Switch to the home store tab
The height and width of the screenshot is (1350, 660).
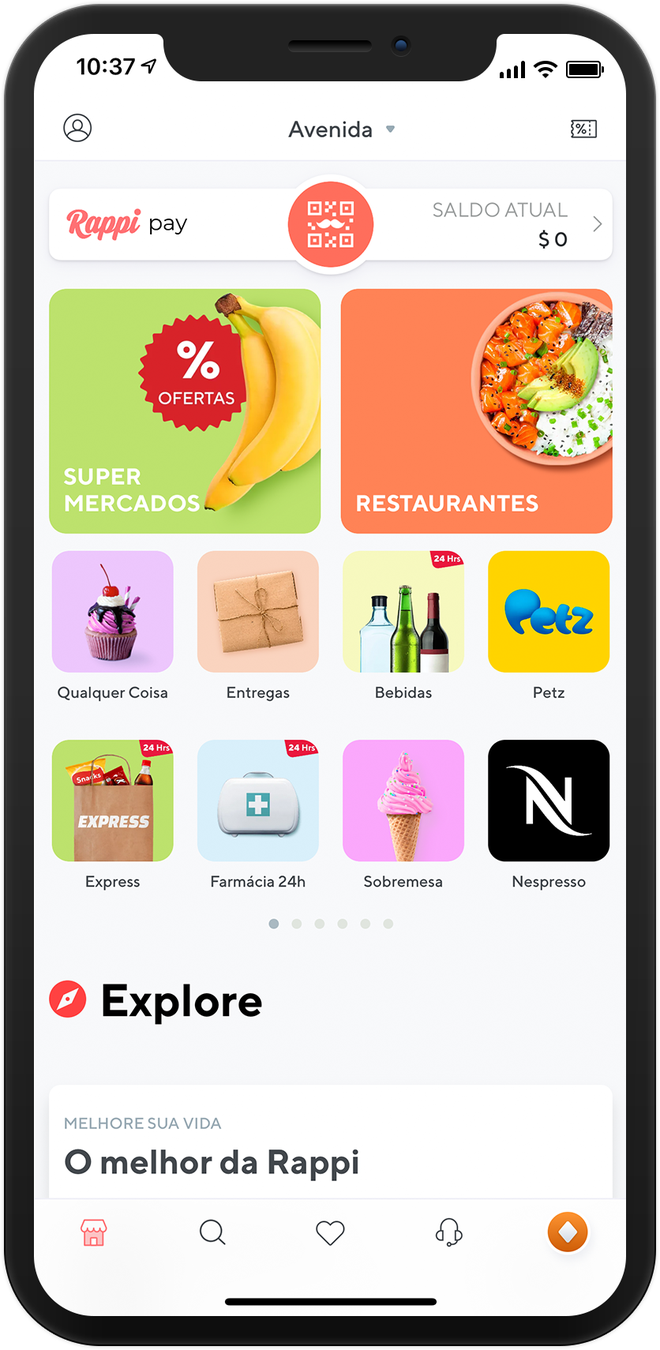[93, 1233]
